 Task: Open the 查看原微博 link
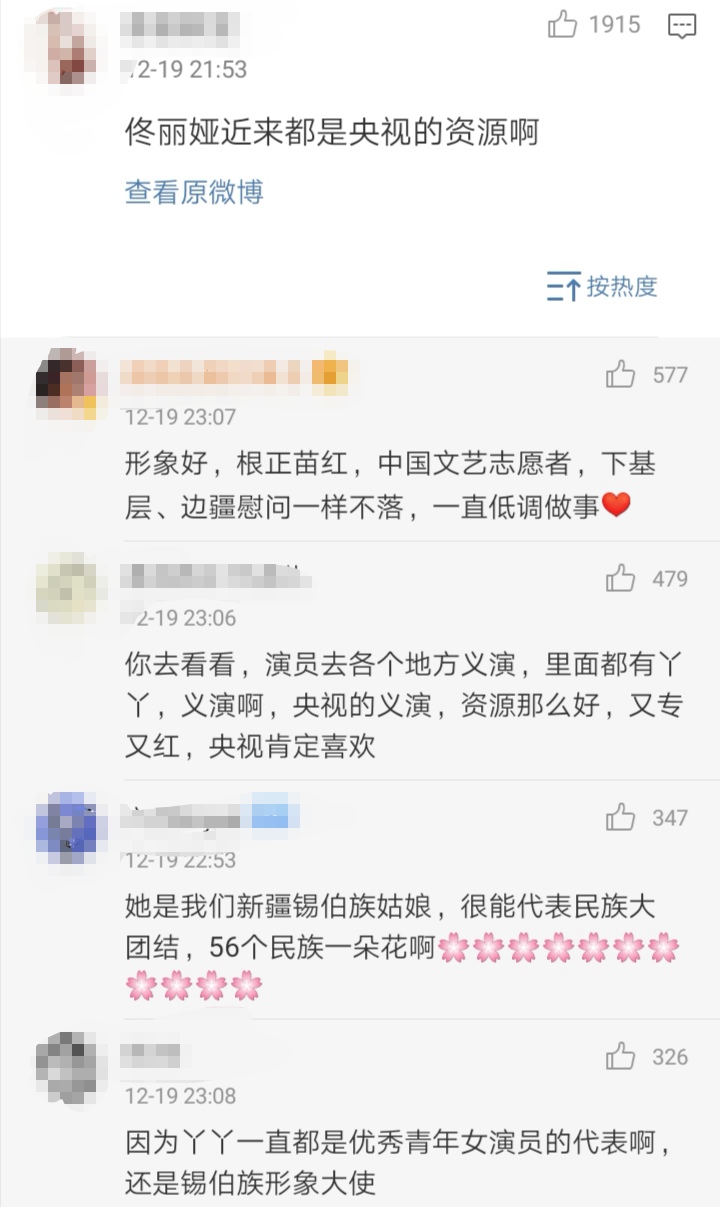click(x=194, y=192)
